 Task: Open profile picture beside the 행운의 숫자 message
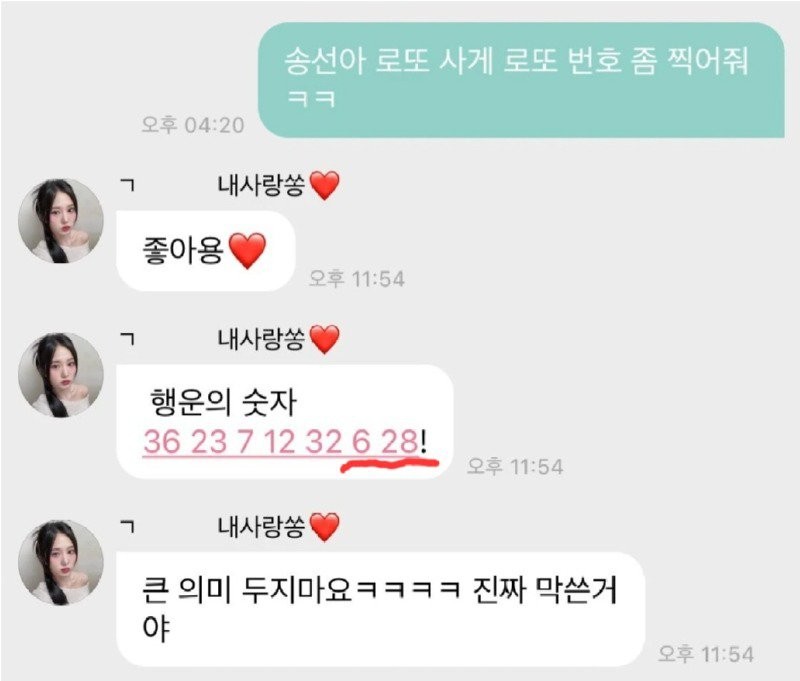coord(62,375)
